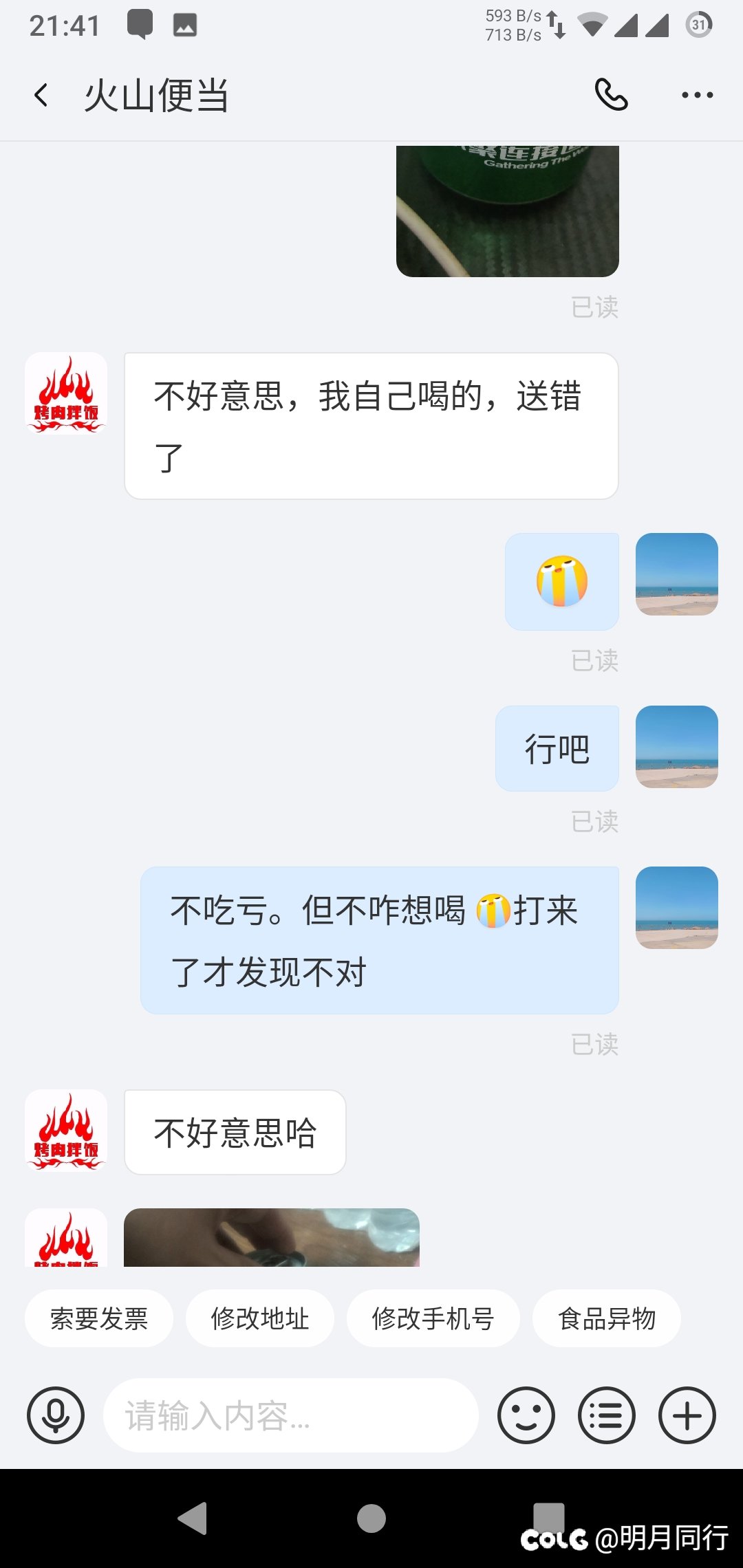Tap the system back button
Viewport: 743px width, 1568px height.
click(193, 1518)
